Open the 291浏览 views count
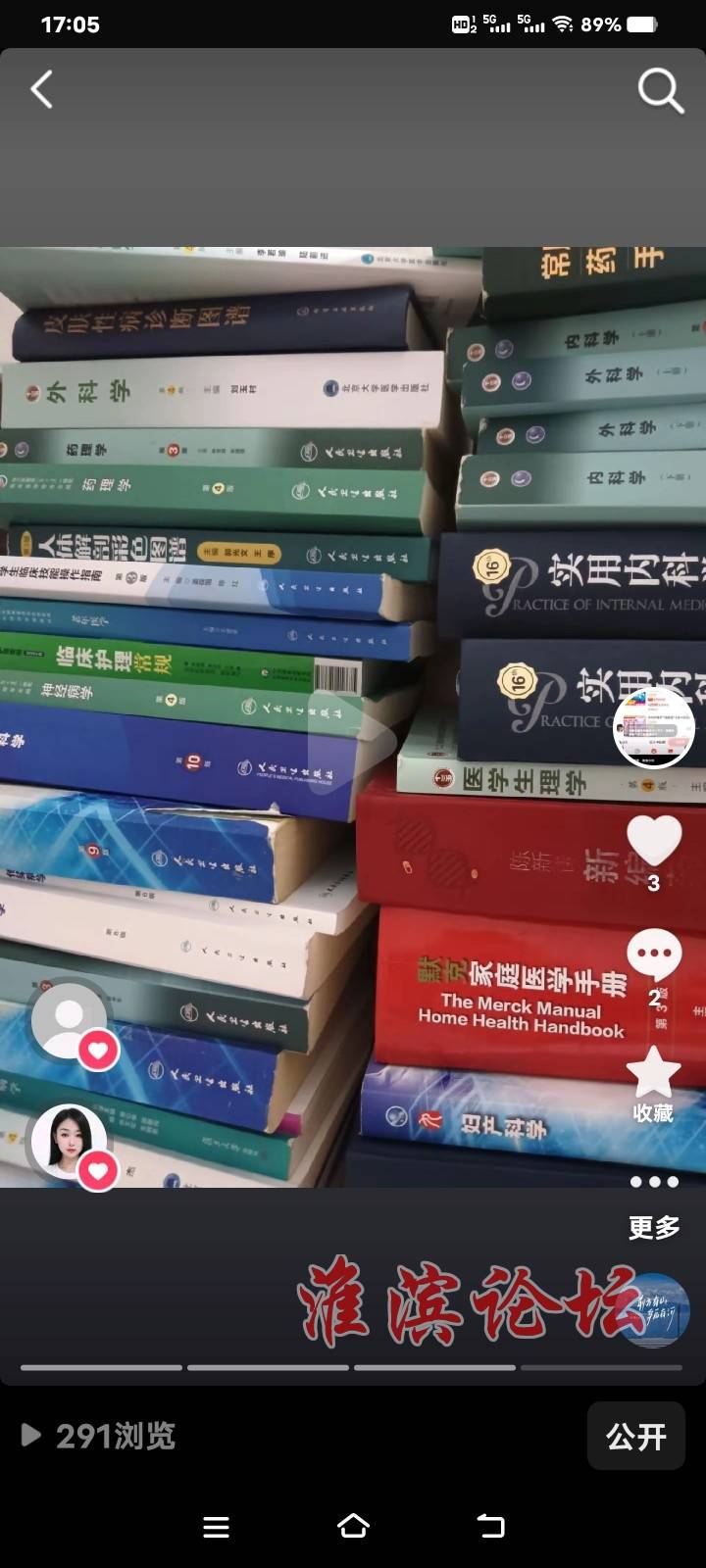The width and height of the screenshot is (706, 1568). point(98,1436)
